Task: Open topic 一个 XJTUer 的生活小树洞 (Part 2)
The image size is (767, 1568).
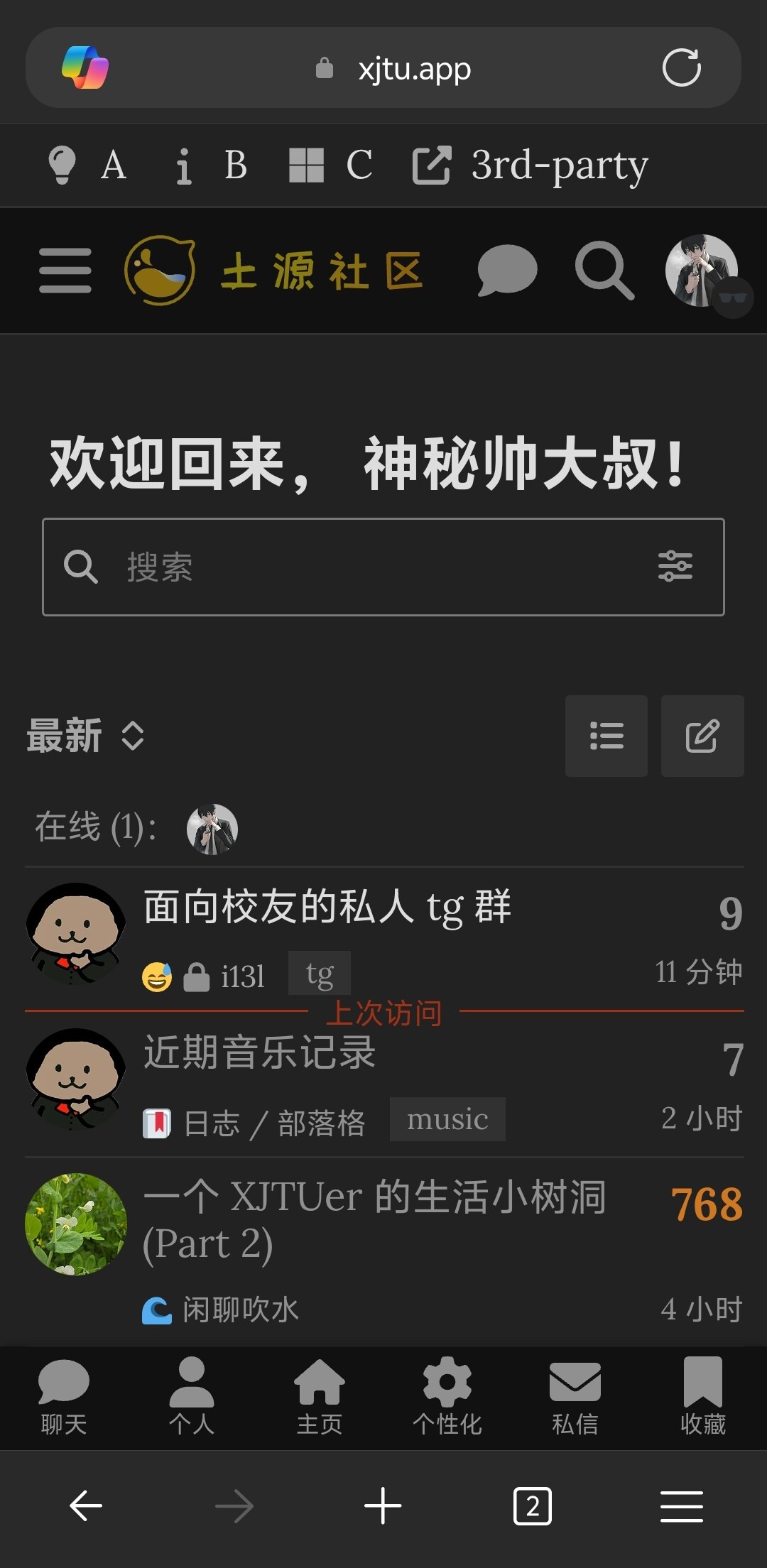Action: (x=374, y=1220)
